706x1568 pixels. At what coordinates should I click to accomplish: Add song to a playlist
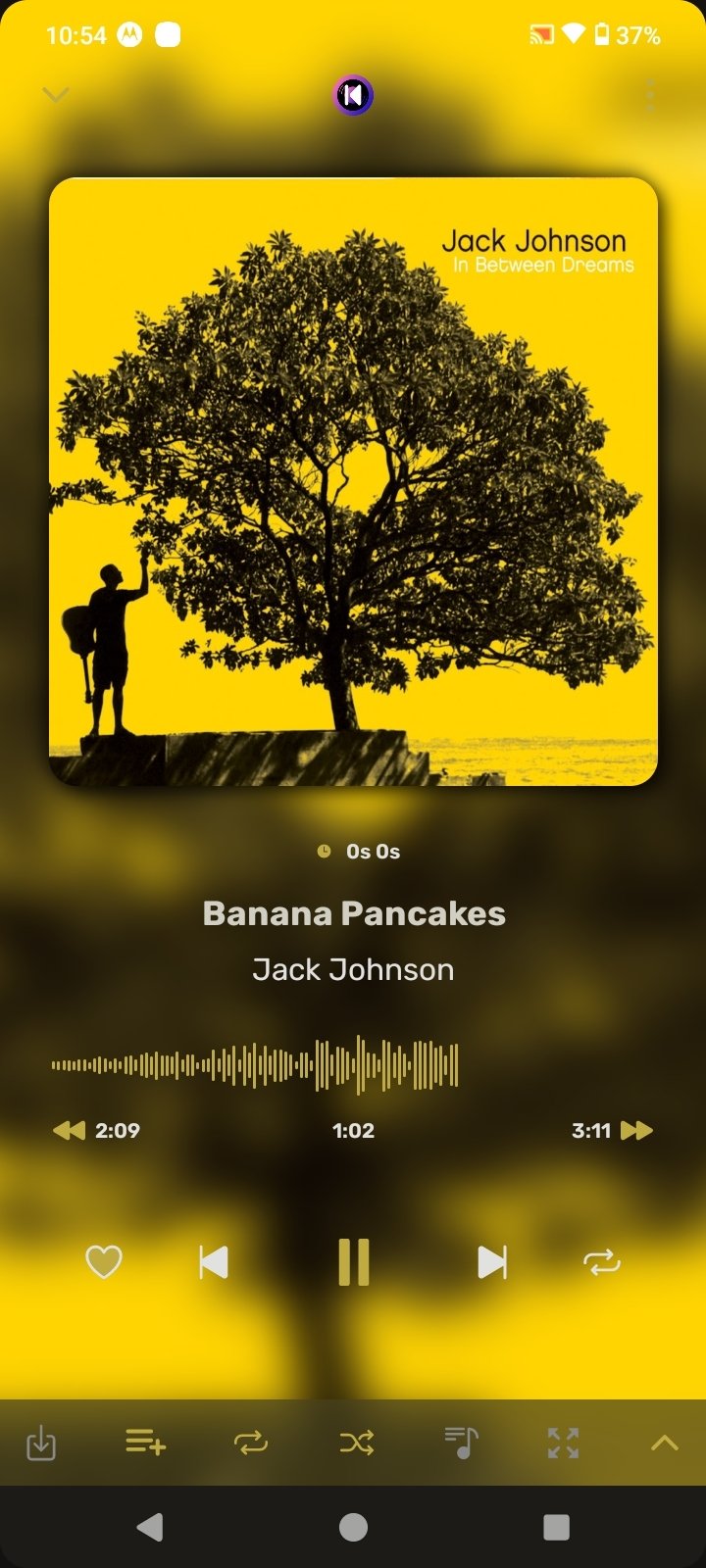(145, 1443)
